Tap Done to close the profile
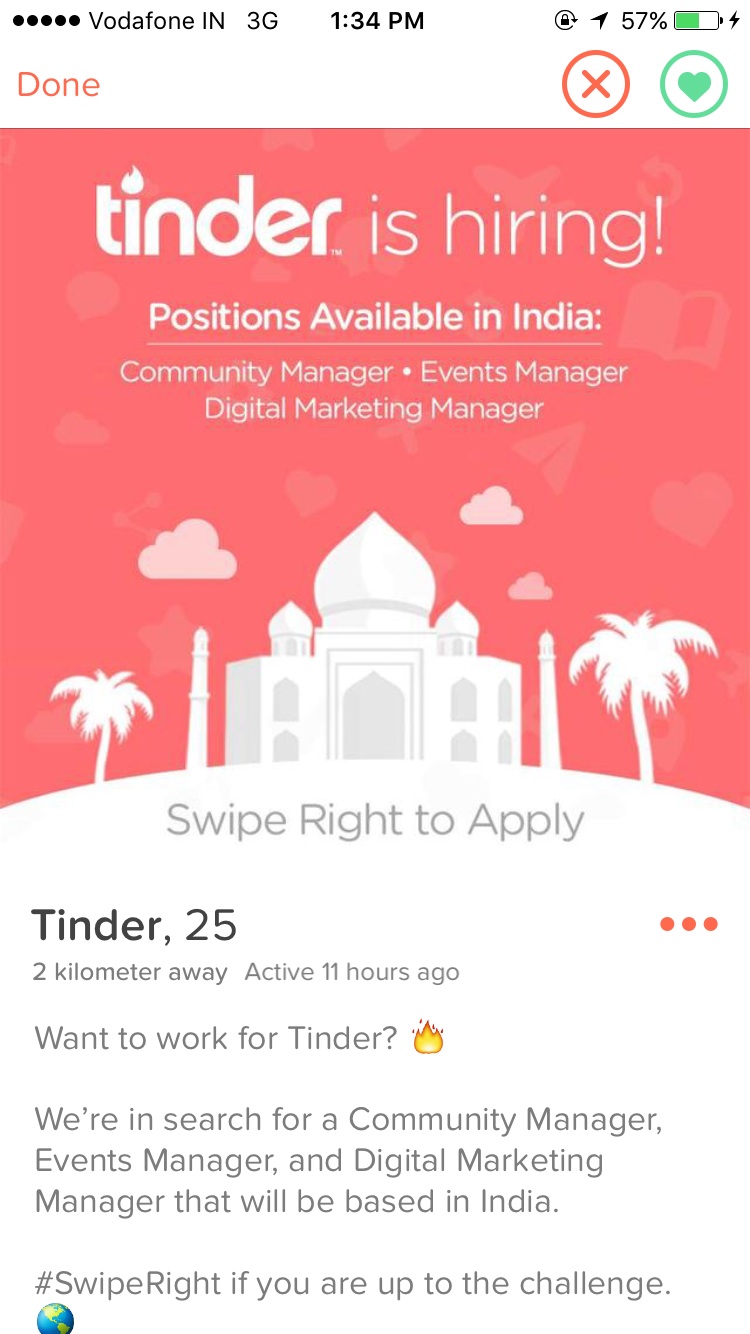750x1334 pixels. pyautogui.click(x=58, y=85)
